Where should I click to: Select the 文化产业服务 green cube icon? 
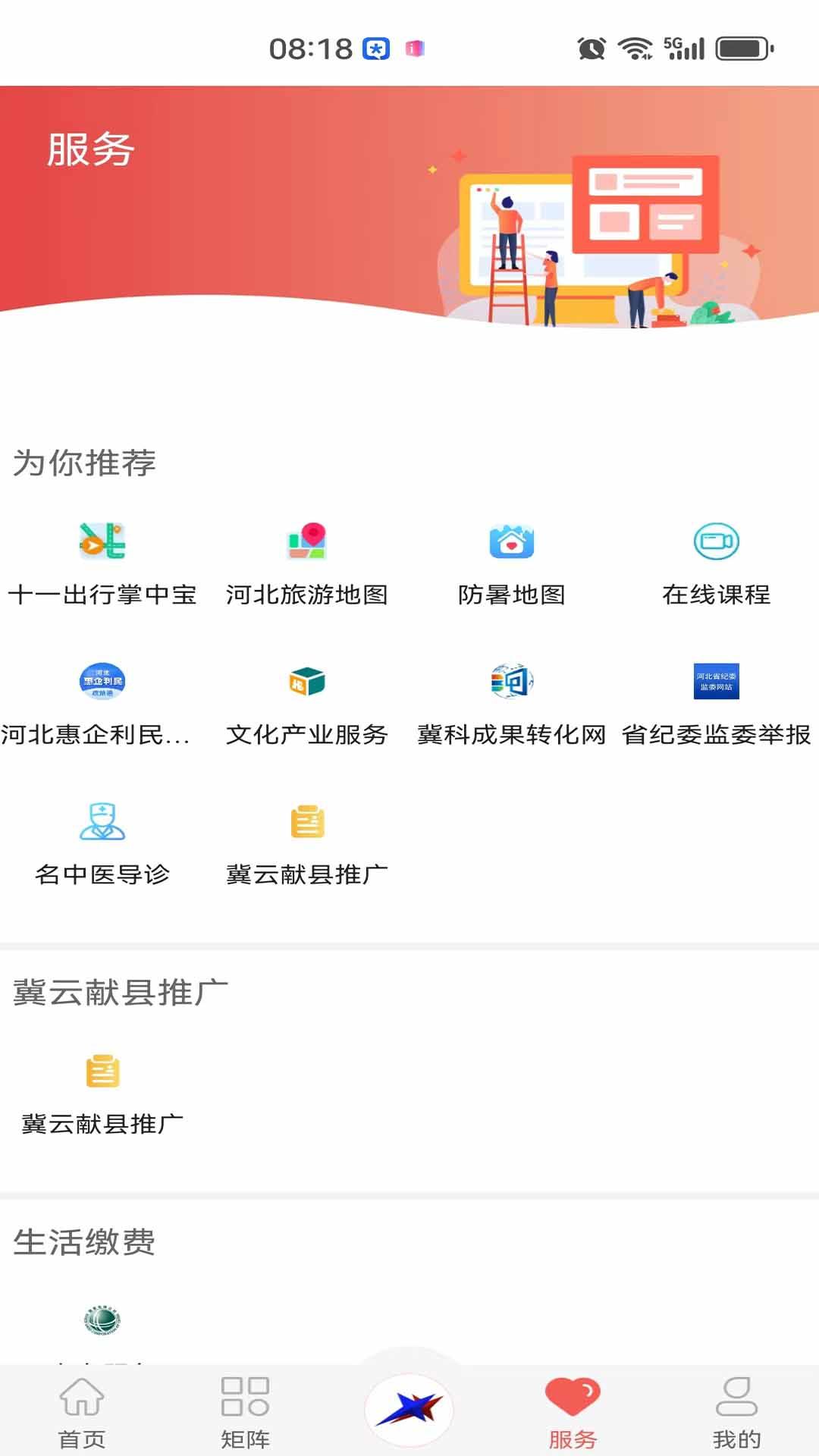click(x=307, y=681)
